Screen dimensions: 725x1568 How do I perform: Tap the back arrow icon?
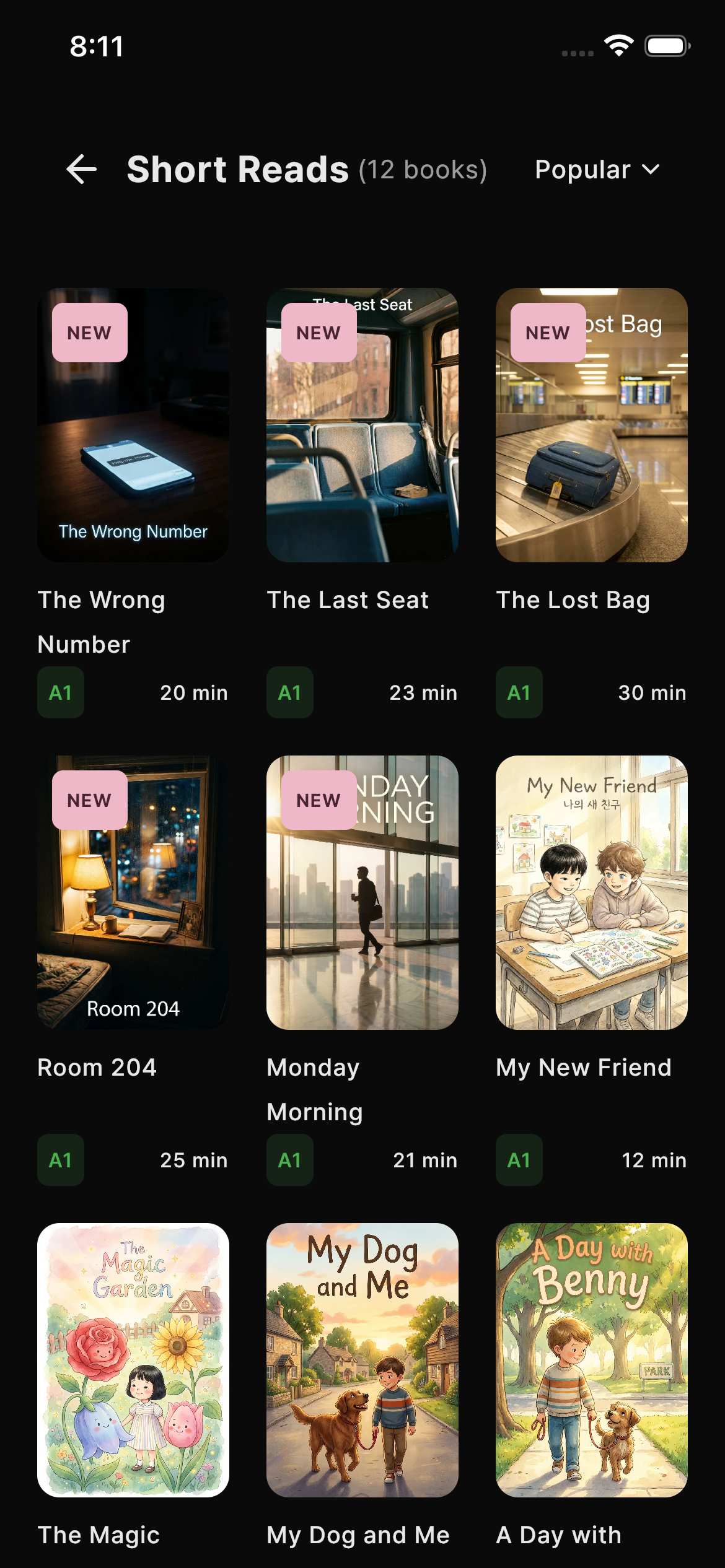[81, 170]
